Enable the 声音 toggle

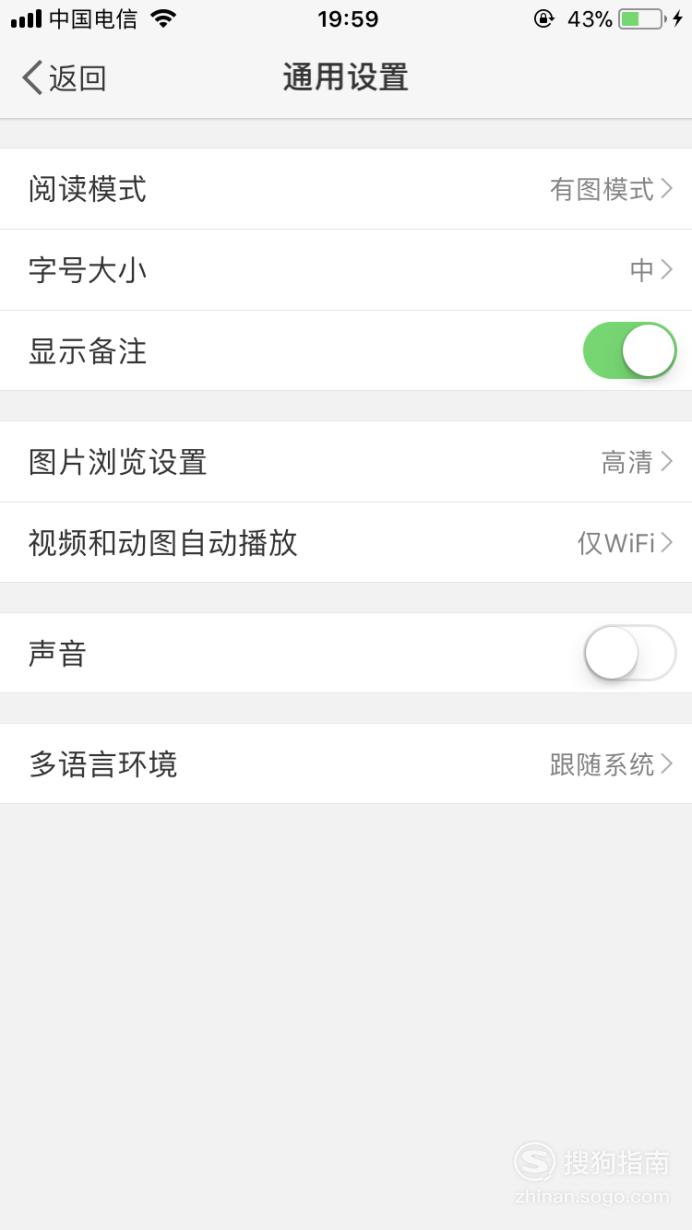[630, 653]
